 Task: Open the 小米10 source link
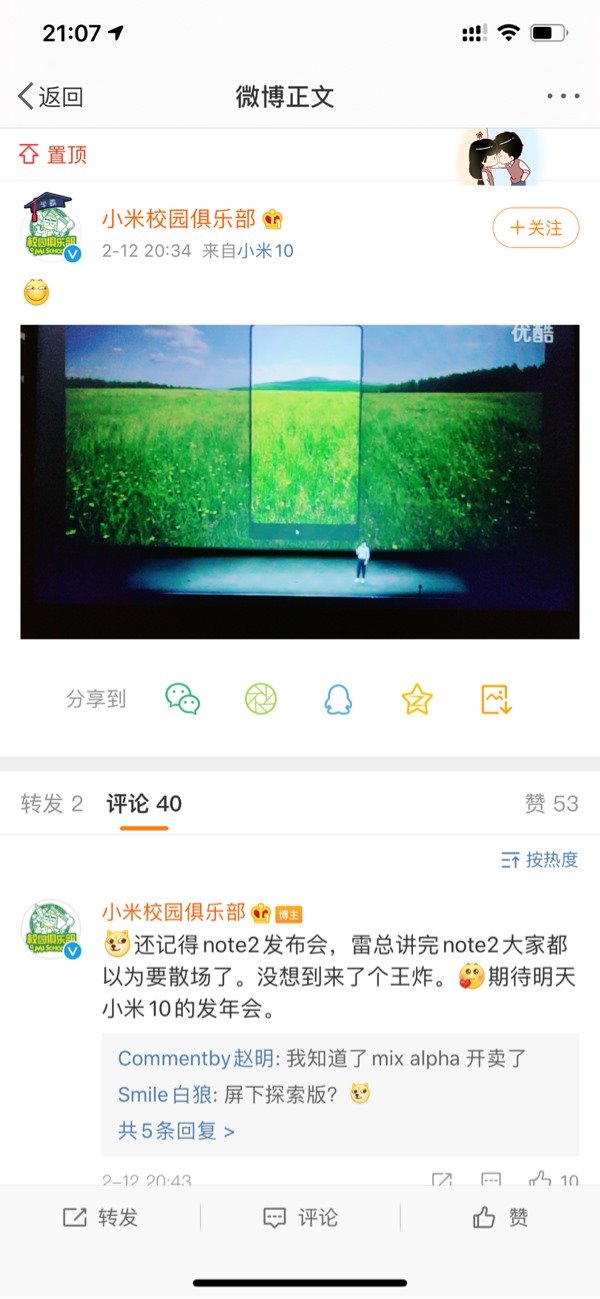coord(265,251)
